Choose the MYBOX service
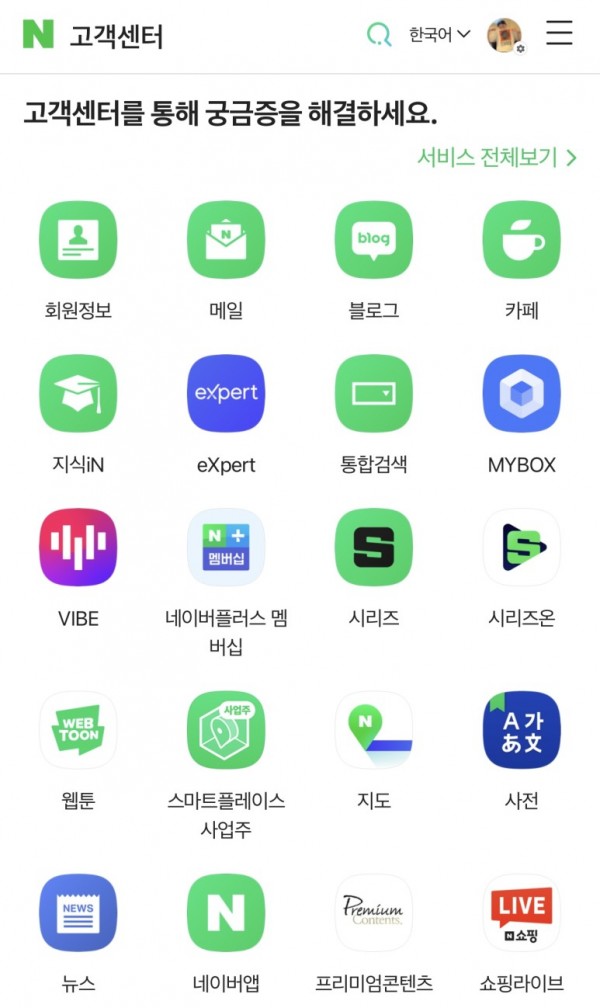600x1008 pixels. click(522, 394)
